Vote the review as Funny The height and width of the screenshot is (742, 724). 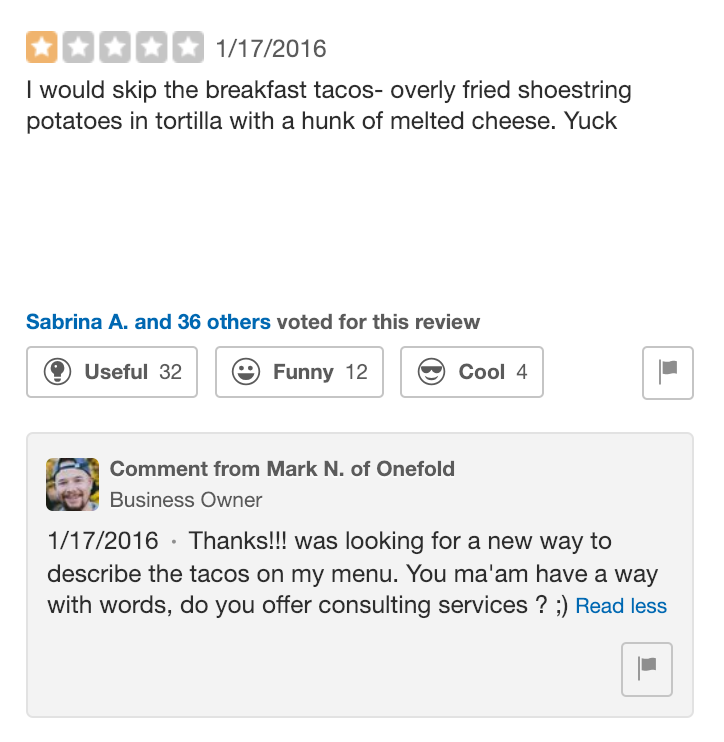pyautogui.click(x=299, y=372)
